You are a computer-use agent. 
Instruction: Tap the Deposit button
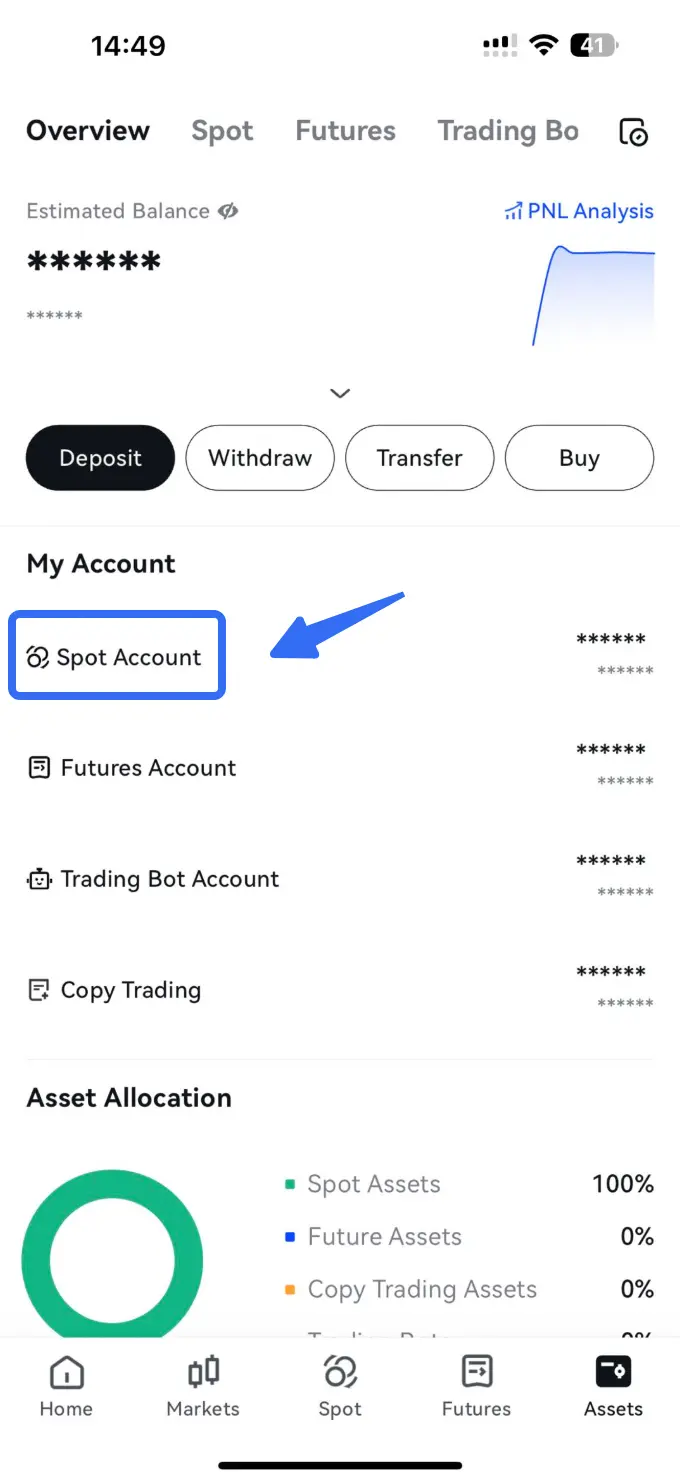pyautogui.click(x=100, y=458)
